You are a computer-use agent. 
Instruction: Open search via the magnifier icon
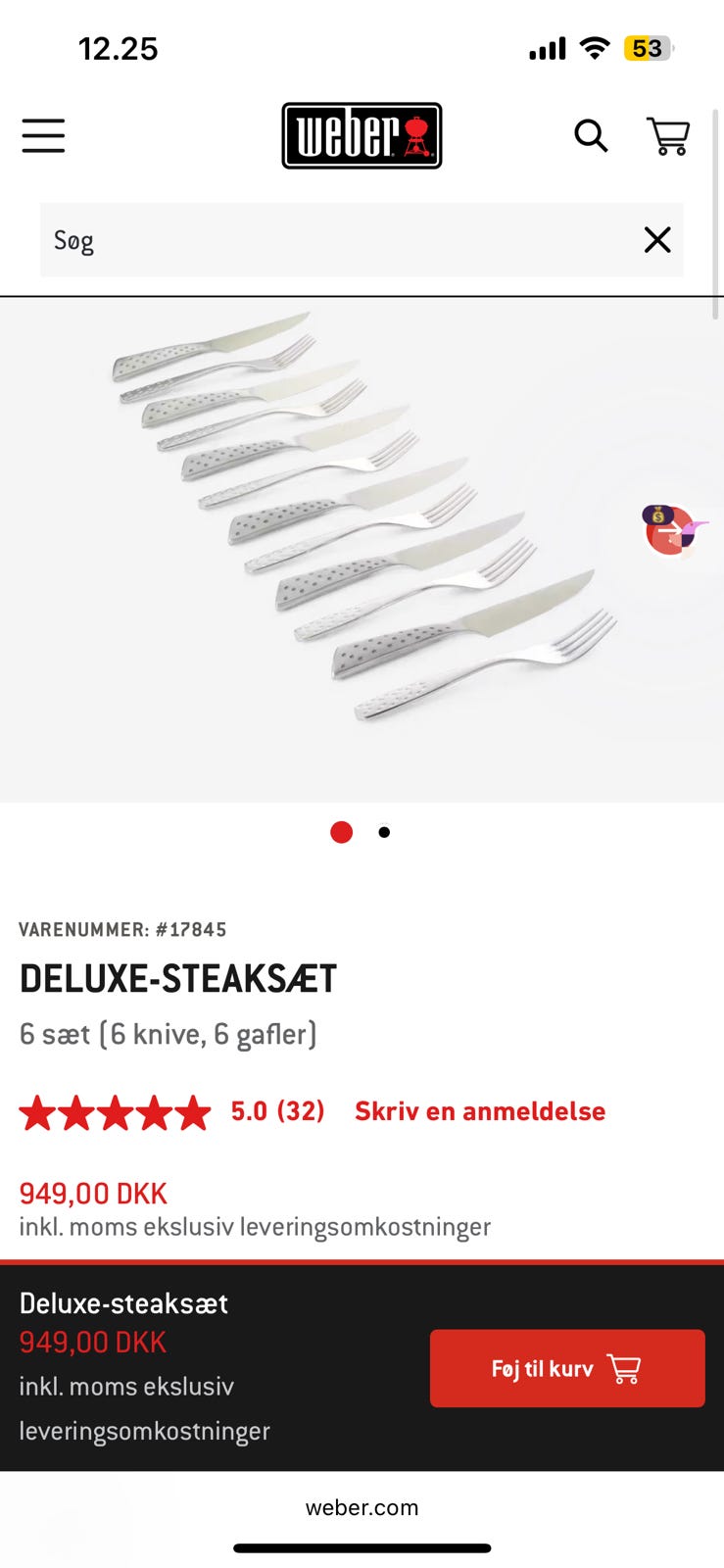[592, 136]
